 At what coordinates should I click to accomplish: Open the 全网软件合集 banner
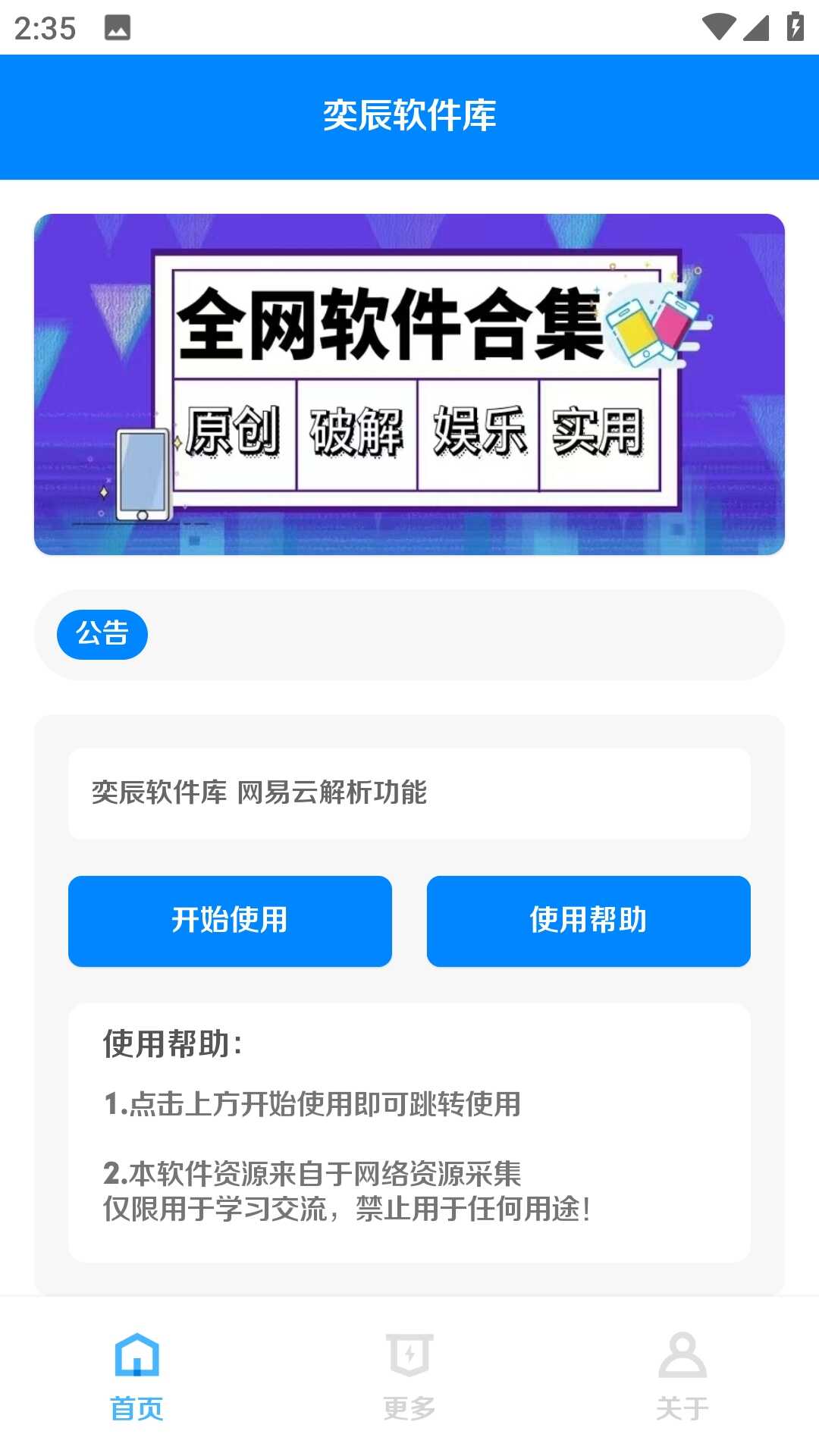point(409,384)
